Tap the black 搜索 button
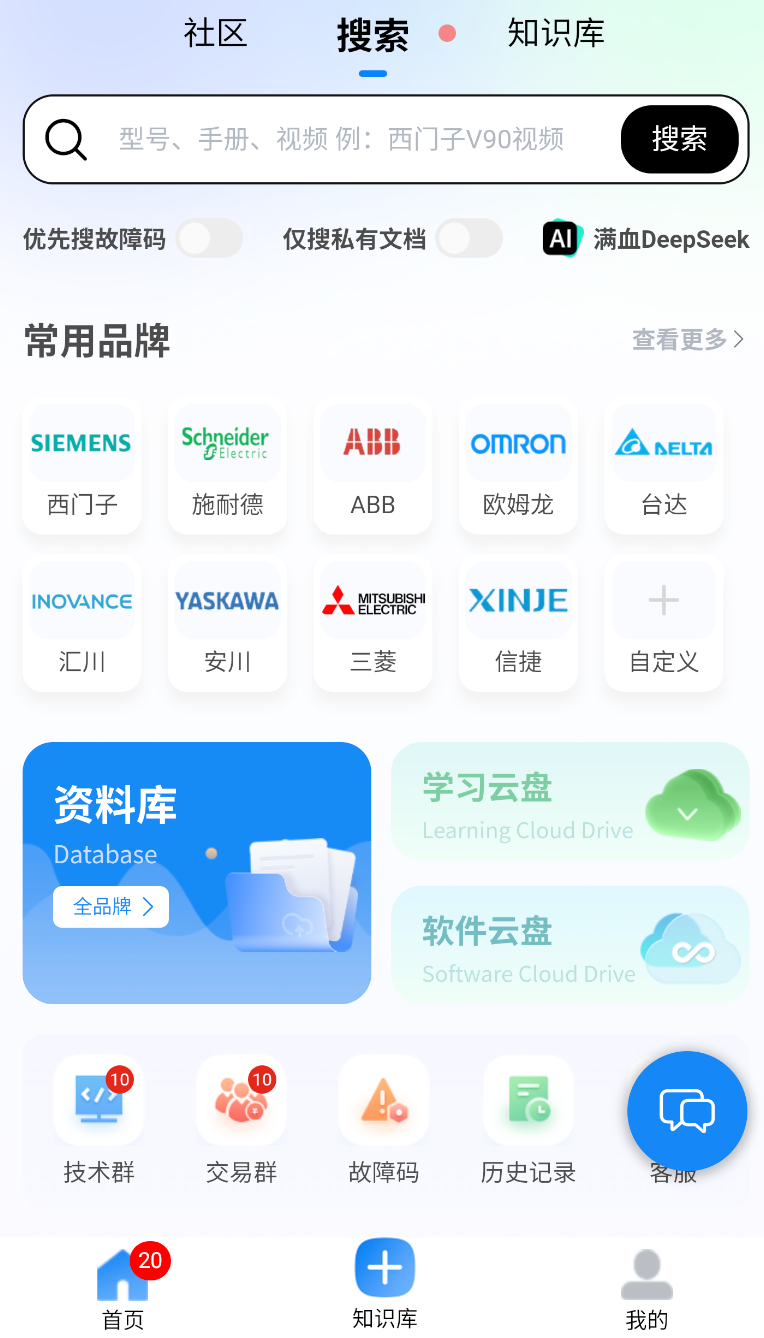764x1338 pixels. tap(679, 139)
